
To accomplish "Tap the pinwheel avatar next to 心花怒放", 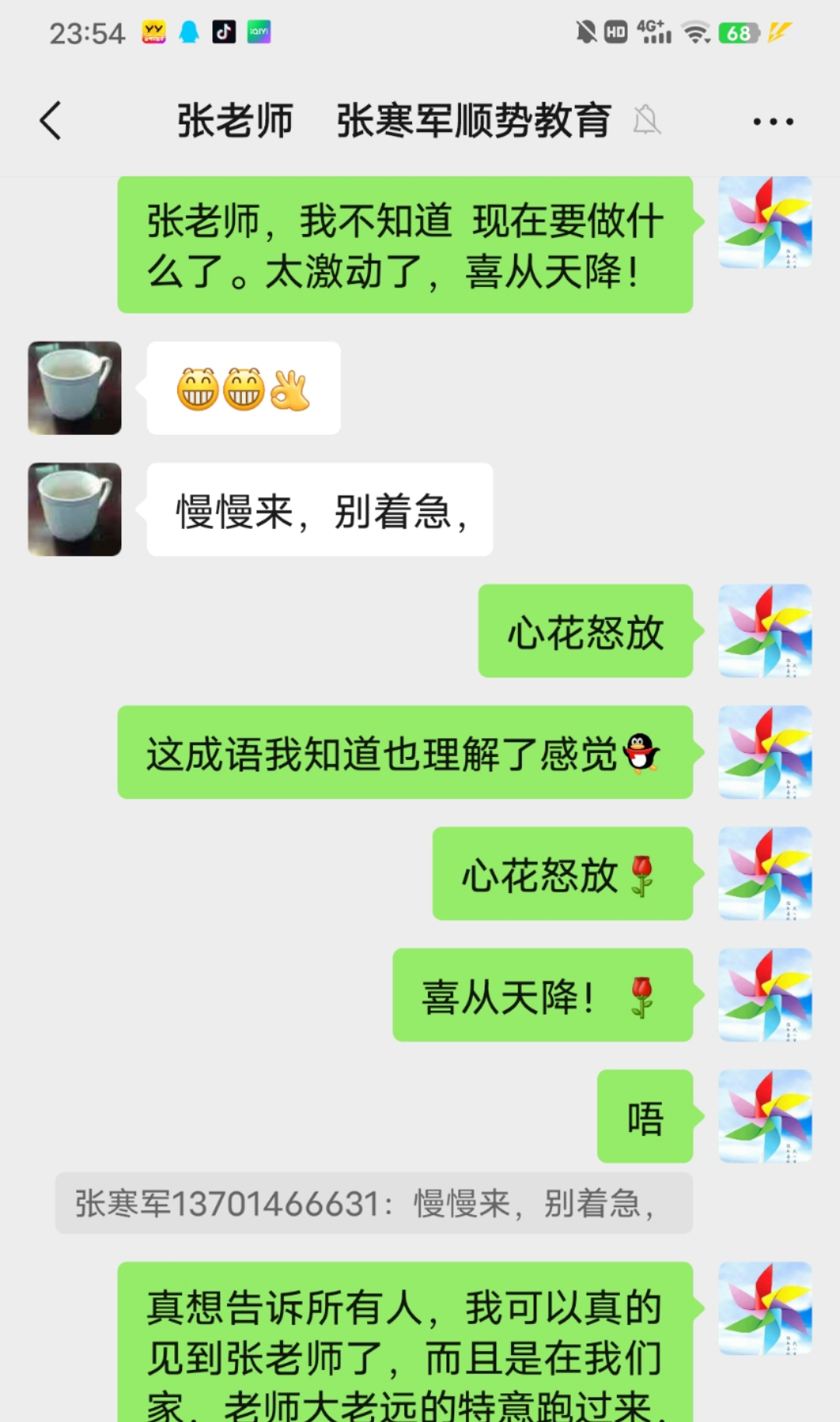I will 764,632.
